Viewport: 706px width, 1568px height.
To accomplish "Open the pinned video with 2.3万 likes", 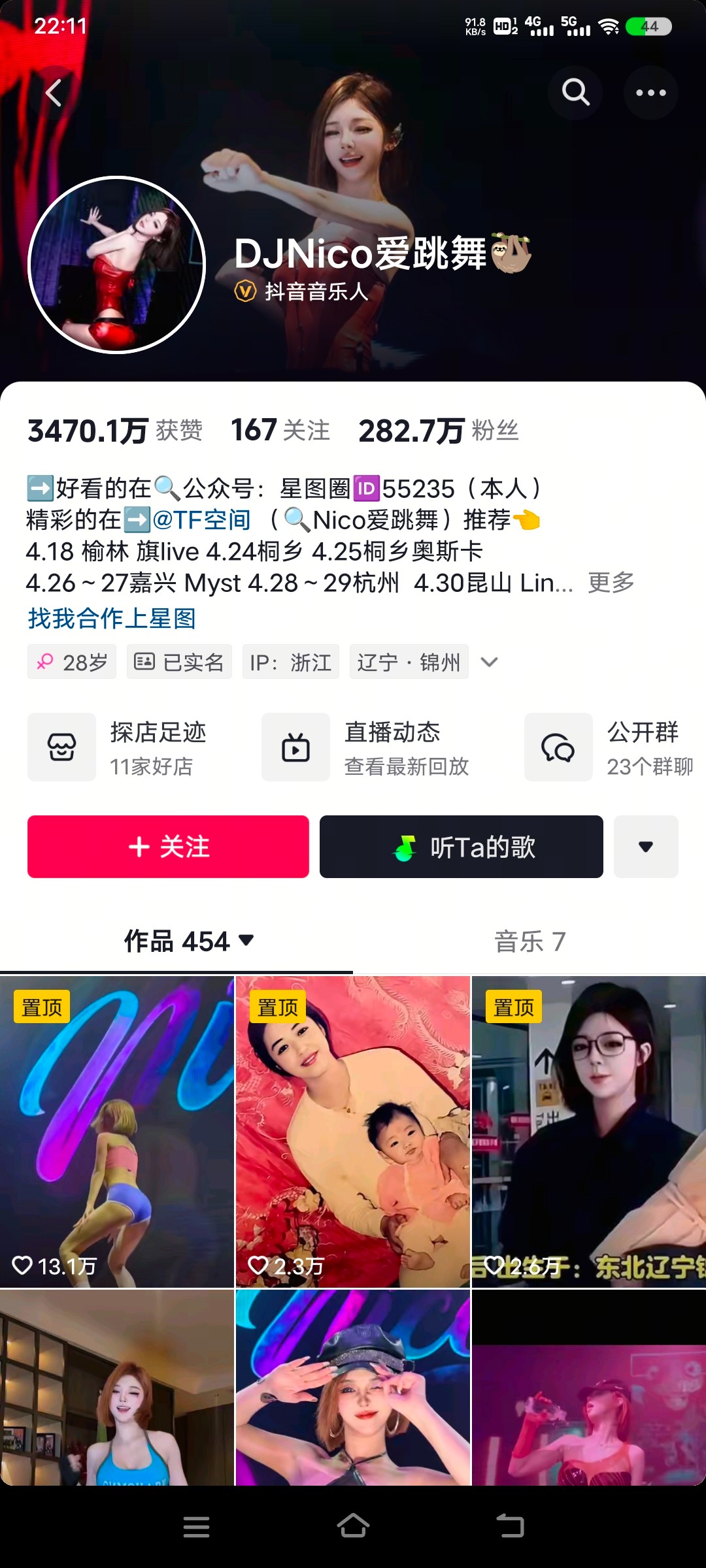I will [353, 1132].
